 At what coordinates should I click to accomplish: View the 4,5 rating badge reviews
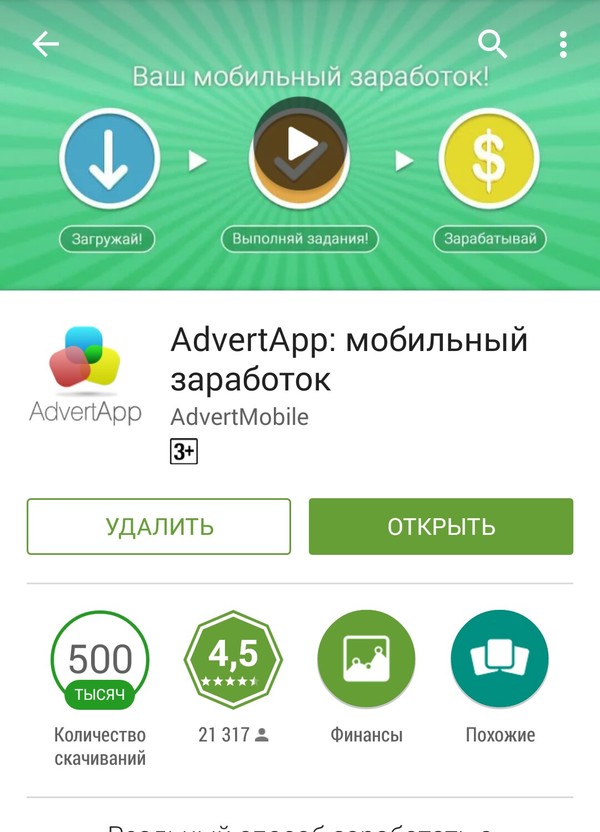pyautogui.click(x=233, y=660)
